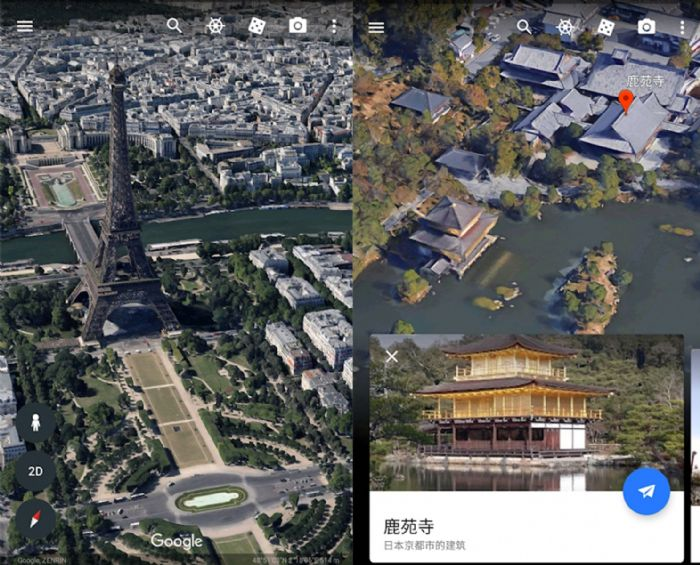Tap the dice icon above the Eiffel Tower
The image size is (700, 565).
(256, 26)
